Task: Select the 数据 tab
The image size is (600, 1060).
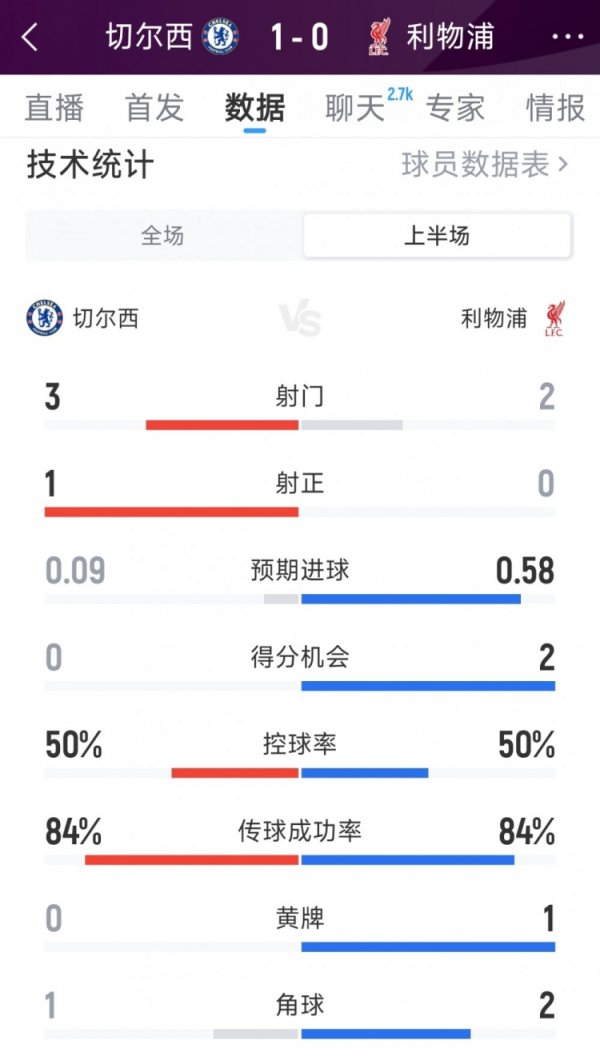Action: [255, 108]
